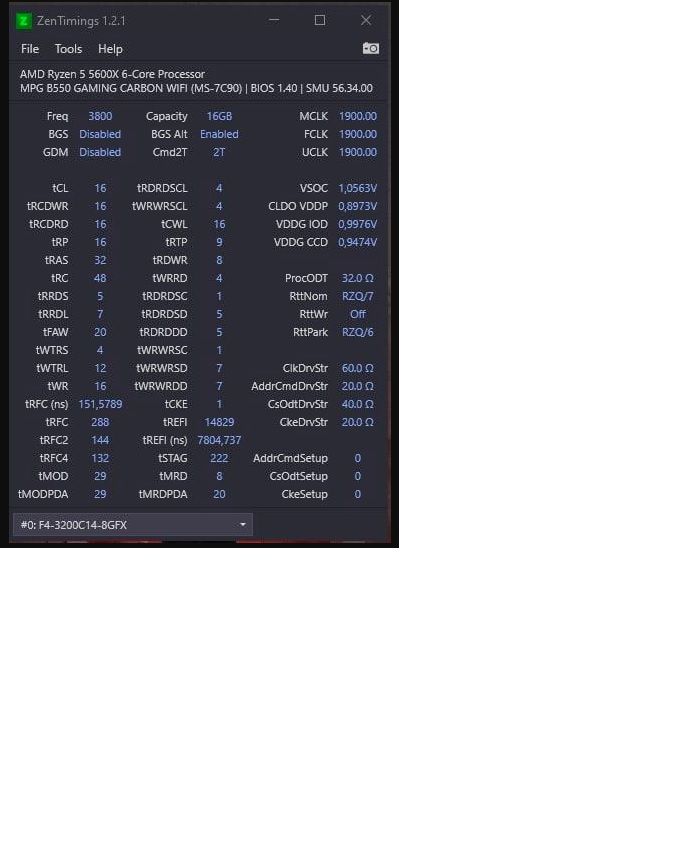Maximize the ZenTimings window
Viewport: 685px width, 842px height.
point(320,20)
